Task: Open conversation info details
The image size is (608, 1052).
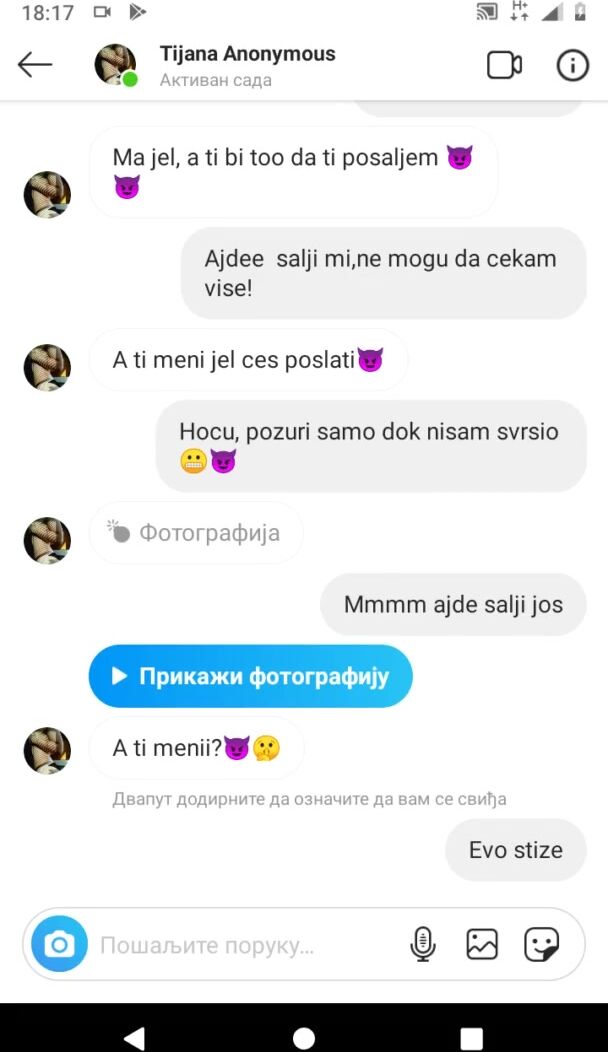Action: coord(572,65)
